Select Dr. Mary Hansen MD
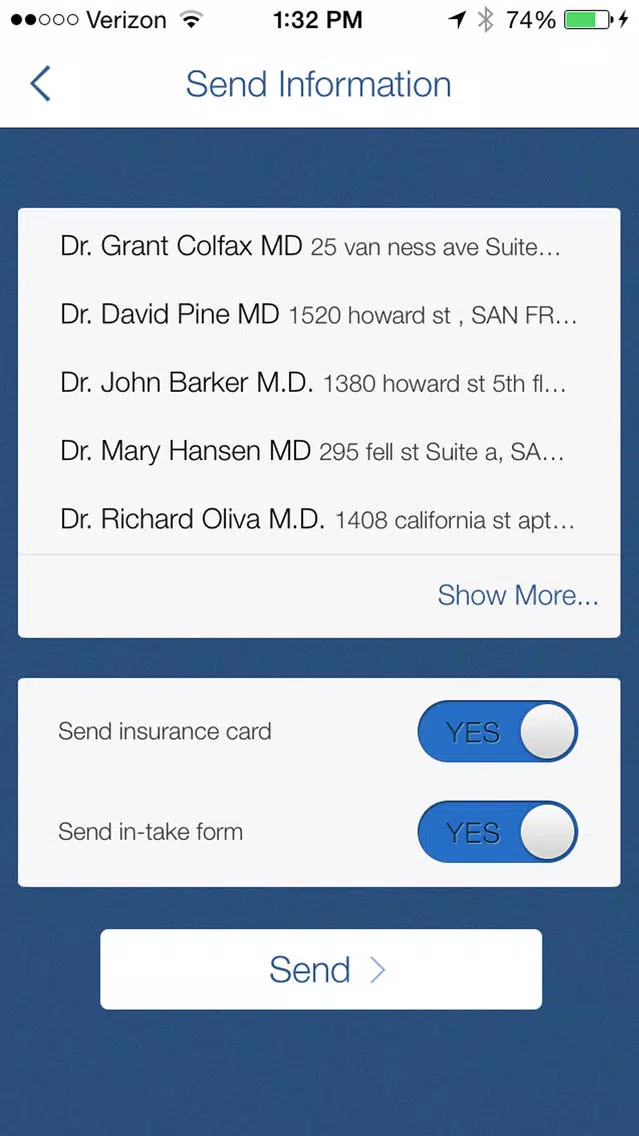 click(x=319, y=451)
